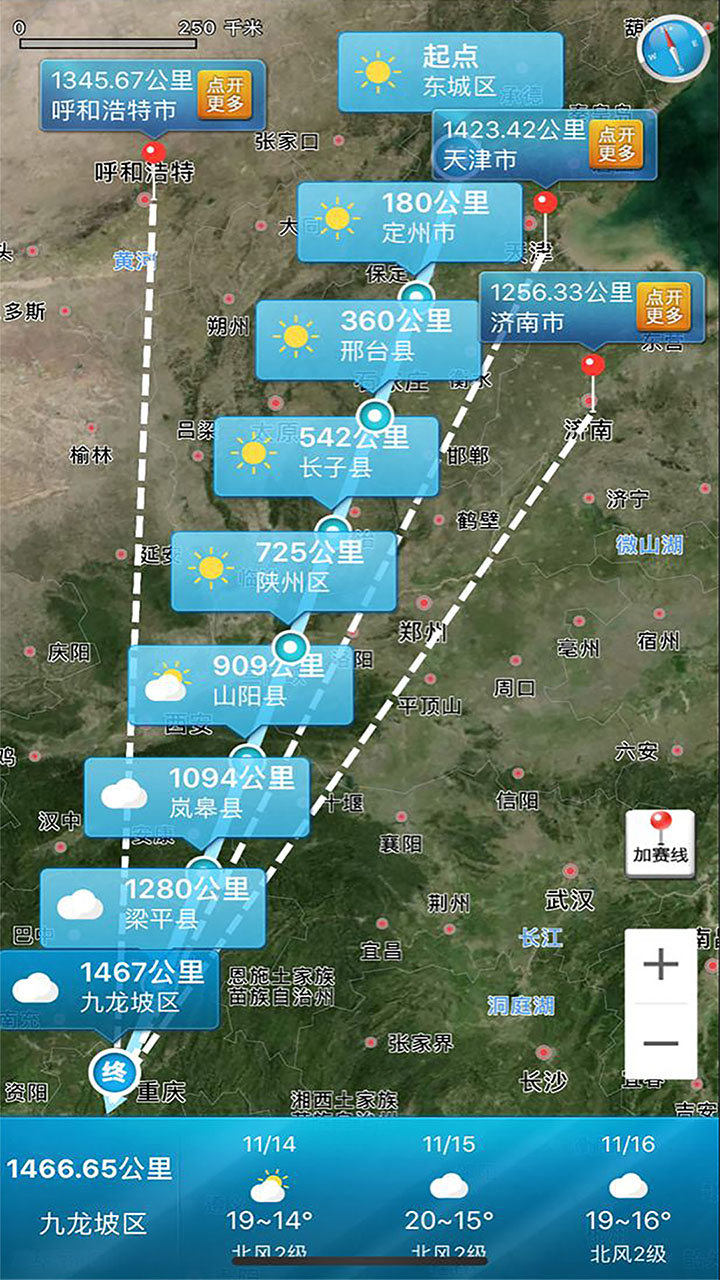The height and width of the screenshot is (1280, 720).
Task: Open the 起点 东城区 weather callout
Action: [x=450, y=71]
